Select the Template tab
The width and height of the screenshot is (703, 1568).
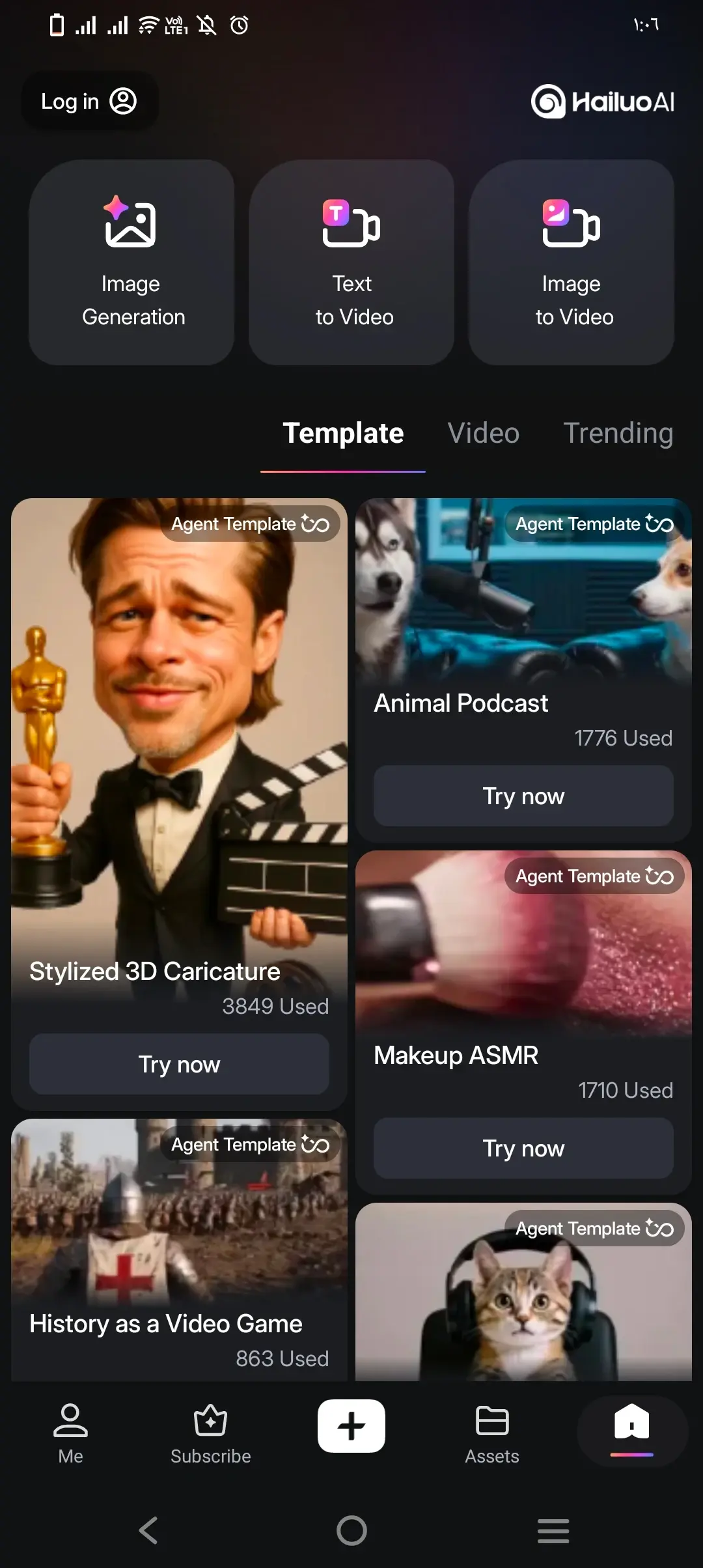pos(343,434)
